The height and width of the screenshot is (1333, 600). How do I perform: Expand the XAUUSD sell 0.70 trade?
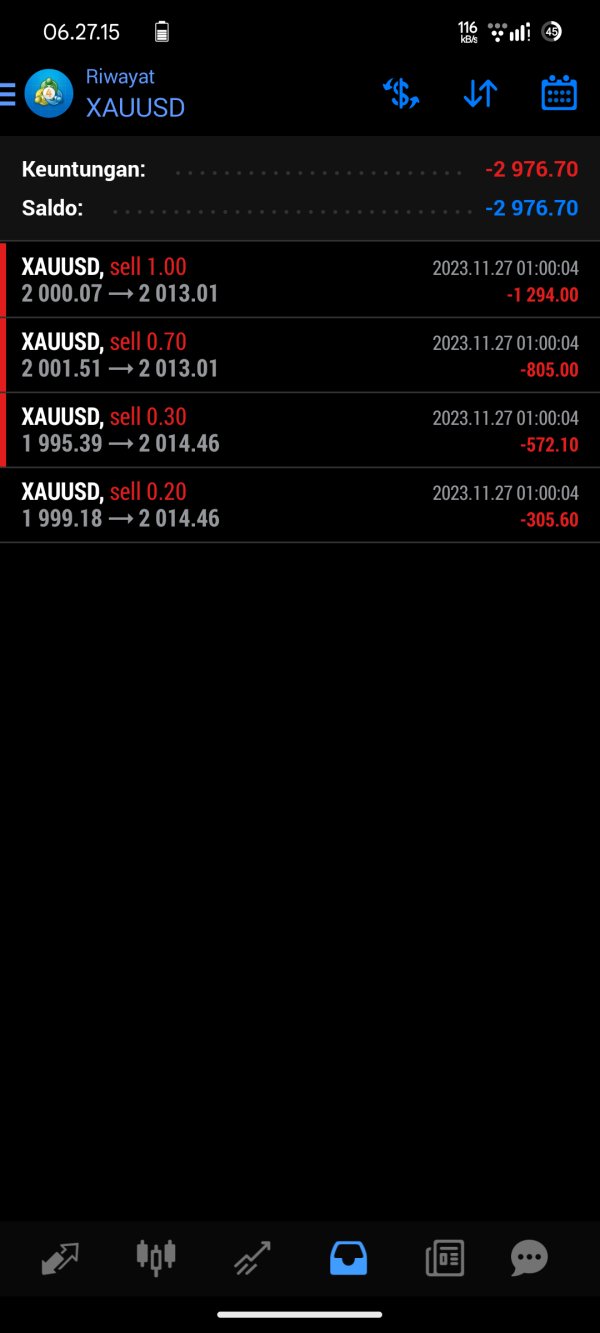point(300,355)
